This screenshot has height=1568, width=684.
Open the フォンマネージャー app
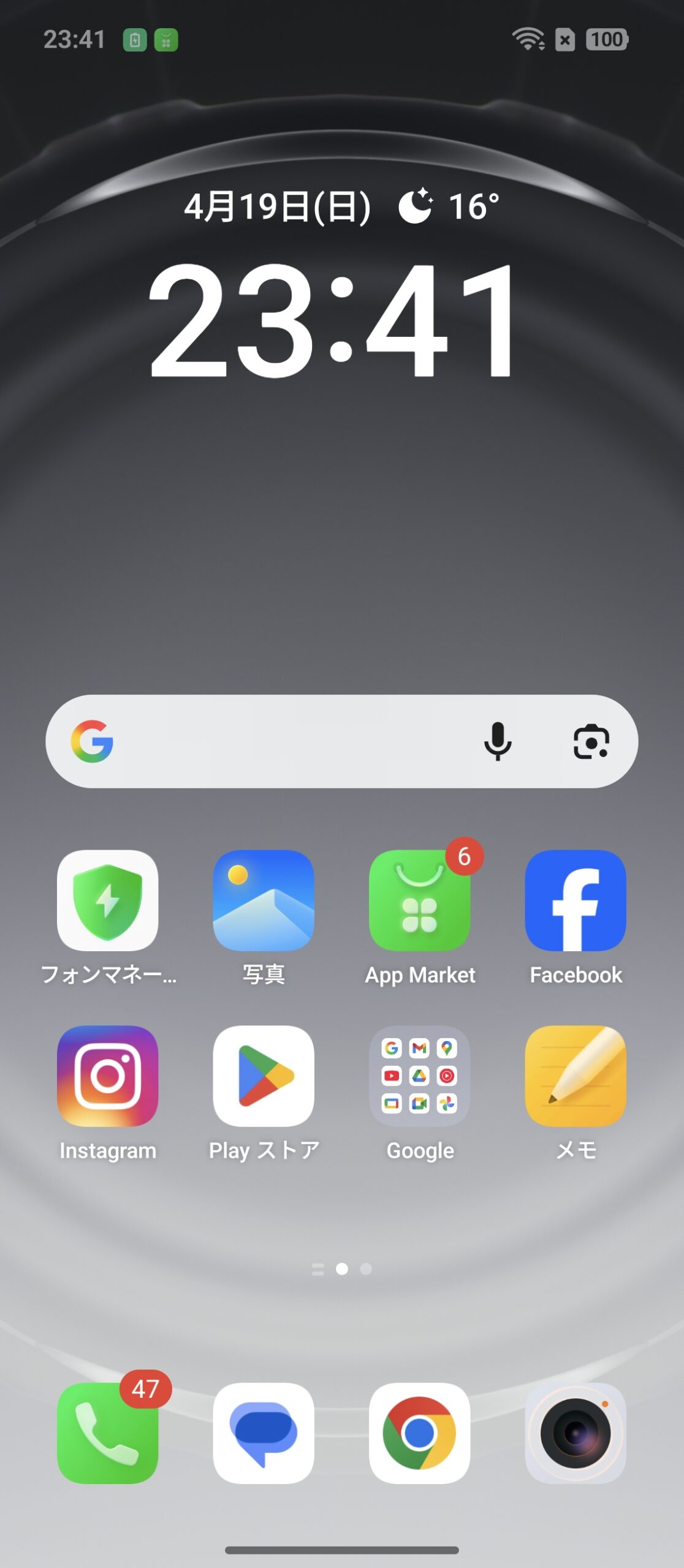tap(107, 900)
